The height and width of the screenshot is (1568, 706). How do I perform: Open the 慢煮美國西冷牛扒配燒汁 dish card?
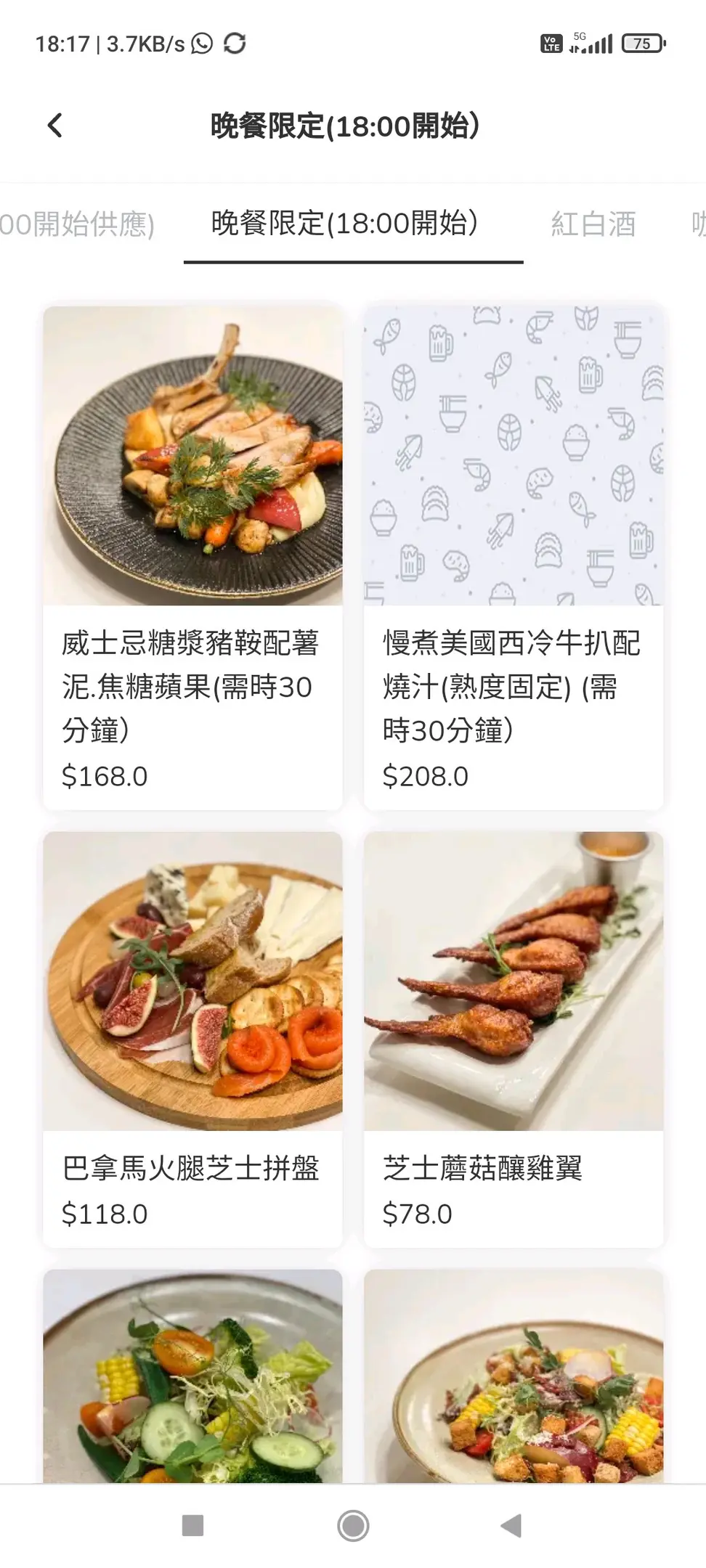click(513, 558)
